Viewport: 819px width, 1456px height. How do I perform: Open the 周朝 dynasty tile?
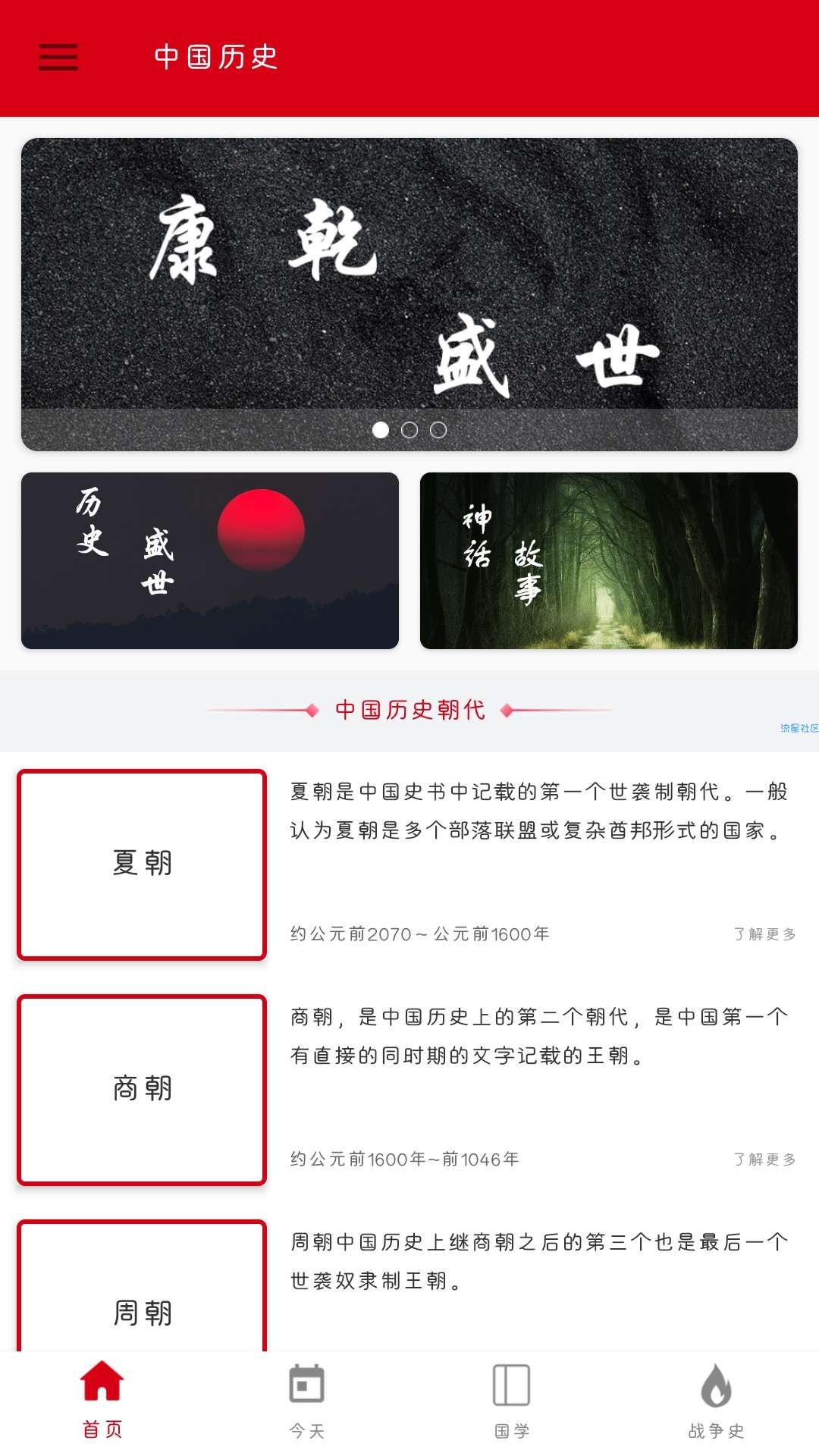pyautogui.click(x=142, y=1297)
